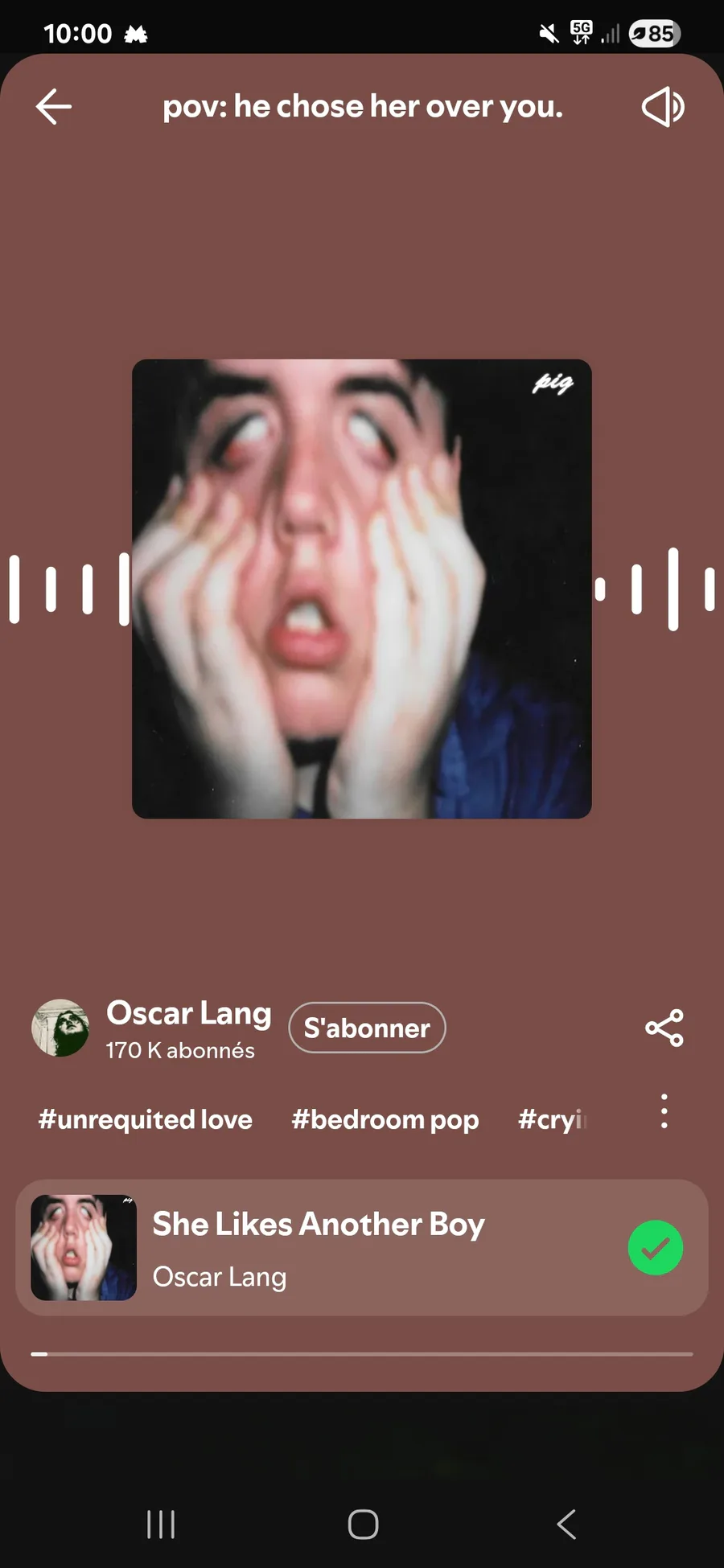Go back with the top arrow

54,107
